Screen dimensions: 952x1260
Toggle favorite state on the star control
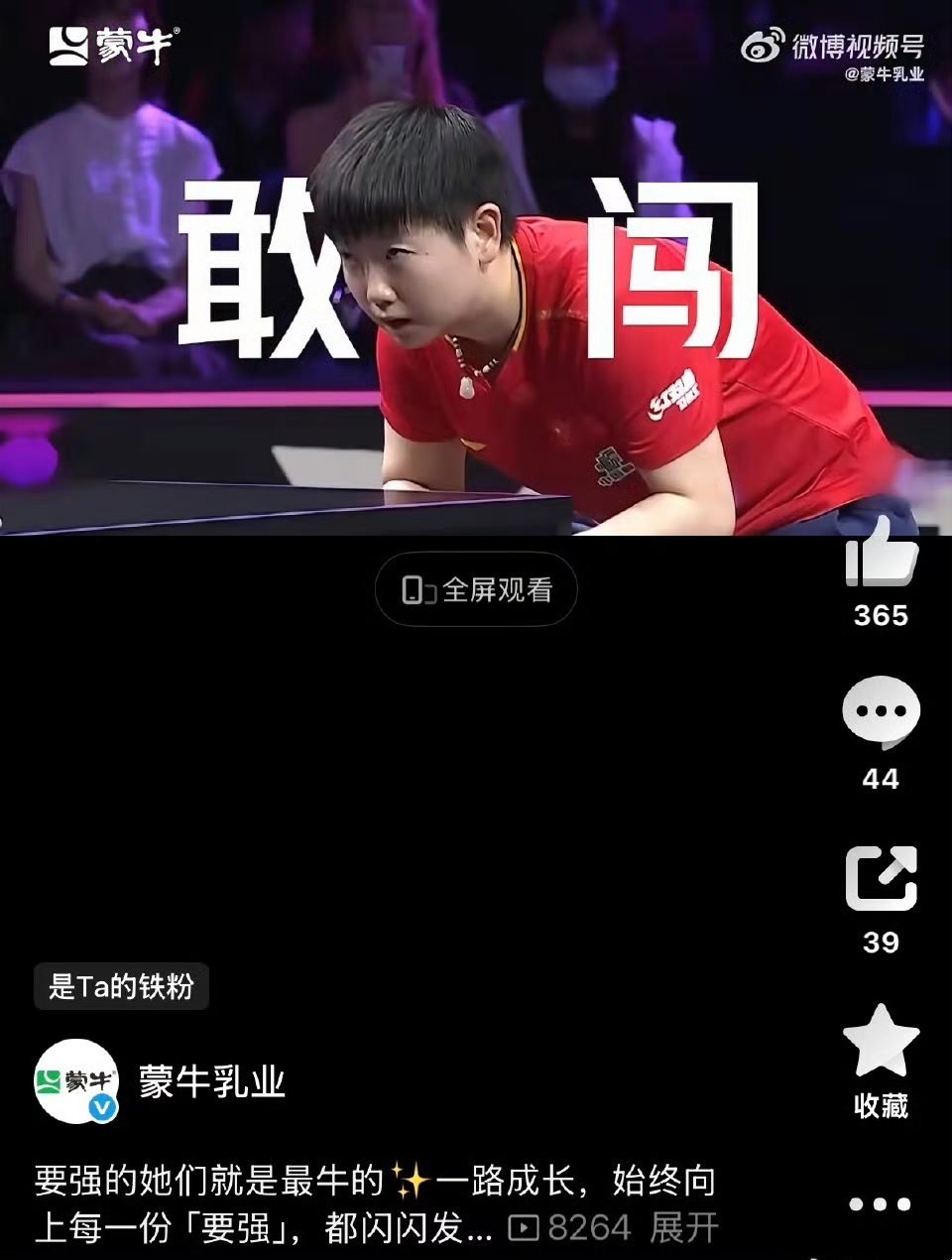tap(882, 1043)
